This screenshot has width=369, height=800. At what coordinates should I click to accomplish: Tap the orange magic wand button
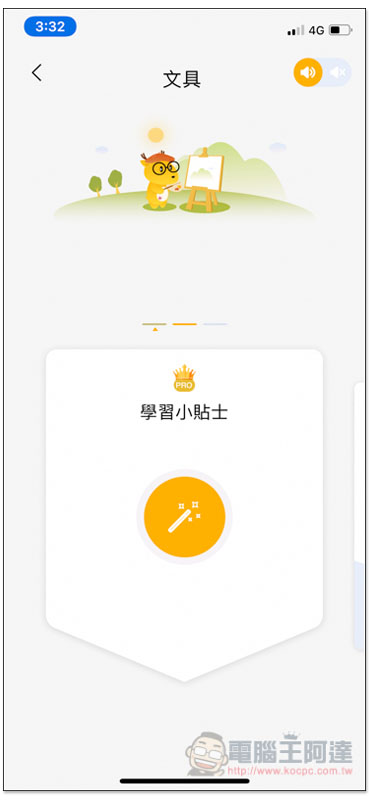(184, 517)
